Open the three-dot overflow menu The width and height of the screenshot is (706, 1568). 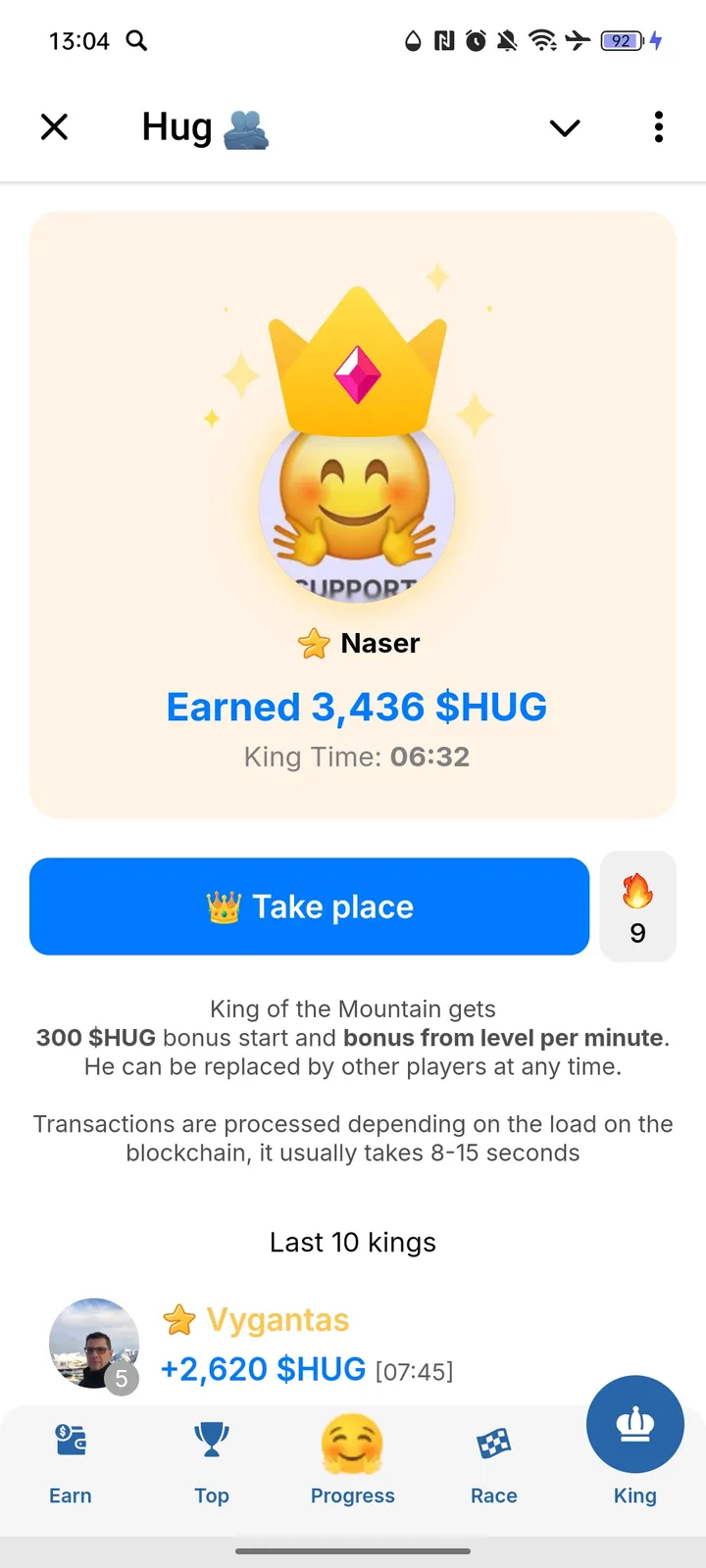click(658, 127)
